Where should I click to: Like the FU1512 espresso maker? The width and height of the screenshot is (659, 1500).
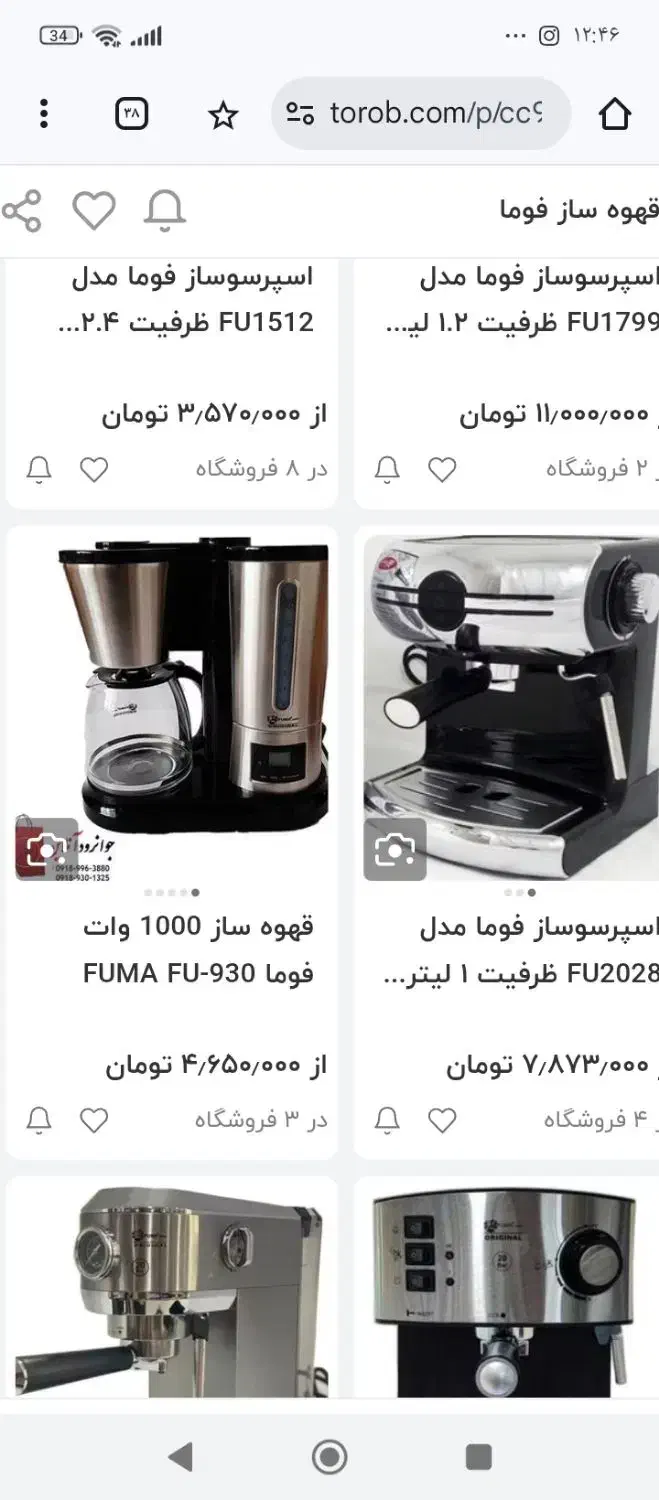[x=94, y=469]
